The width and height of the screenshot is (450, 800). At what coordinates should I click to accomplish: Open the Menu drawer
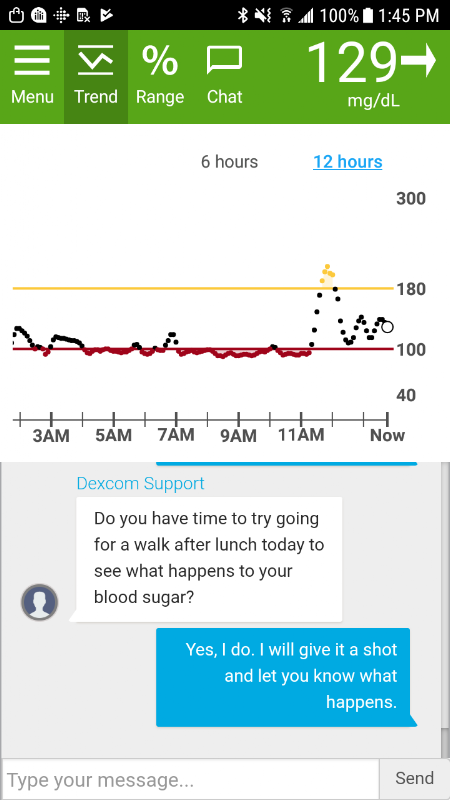[x=32, y=77]
